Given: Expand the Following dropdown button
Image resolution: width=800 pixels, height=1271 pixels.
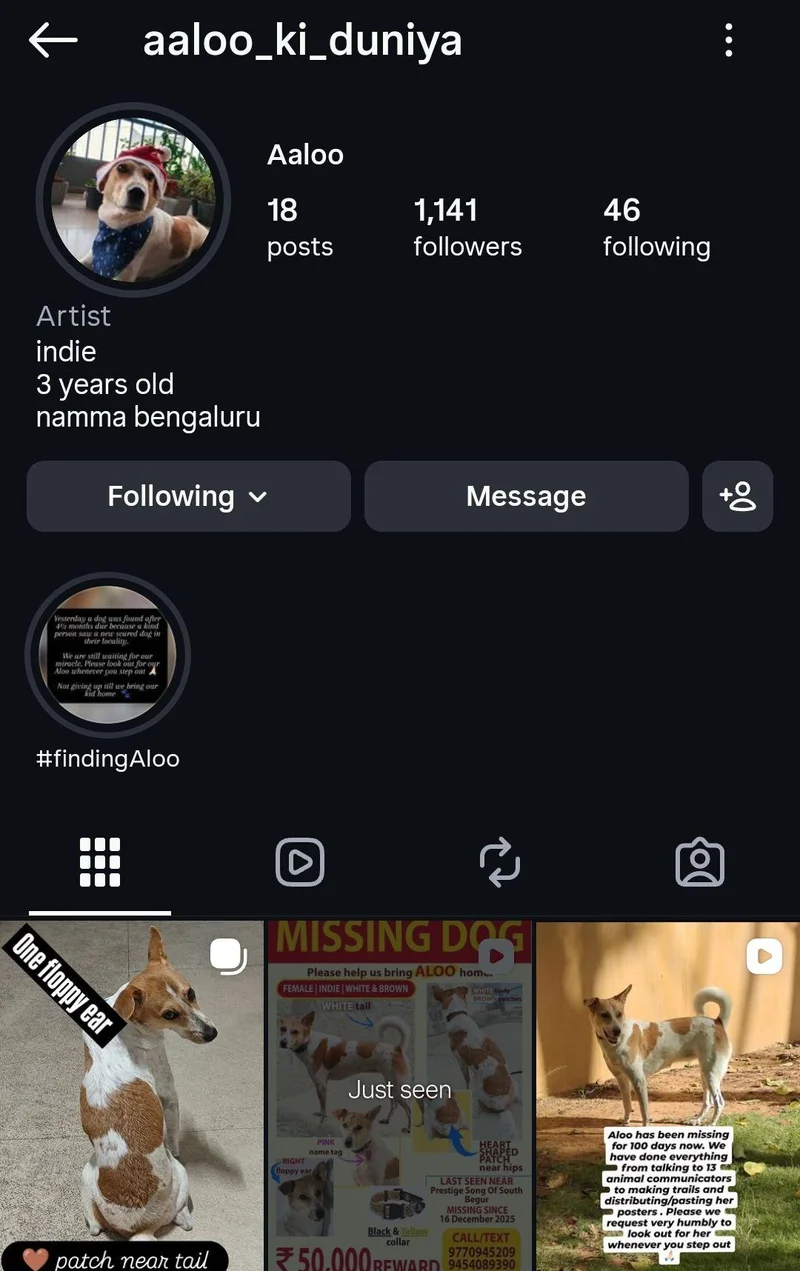Looking at the screenshot, I should pyautogui.click(x=188, y=496).
